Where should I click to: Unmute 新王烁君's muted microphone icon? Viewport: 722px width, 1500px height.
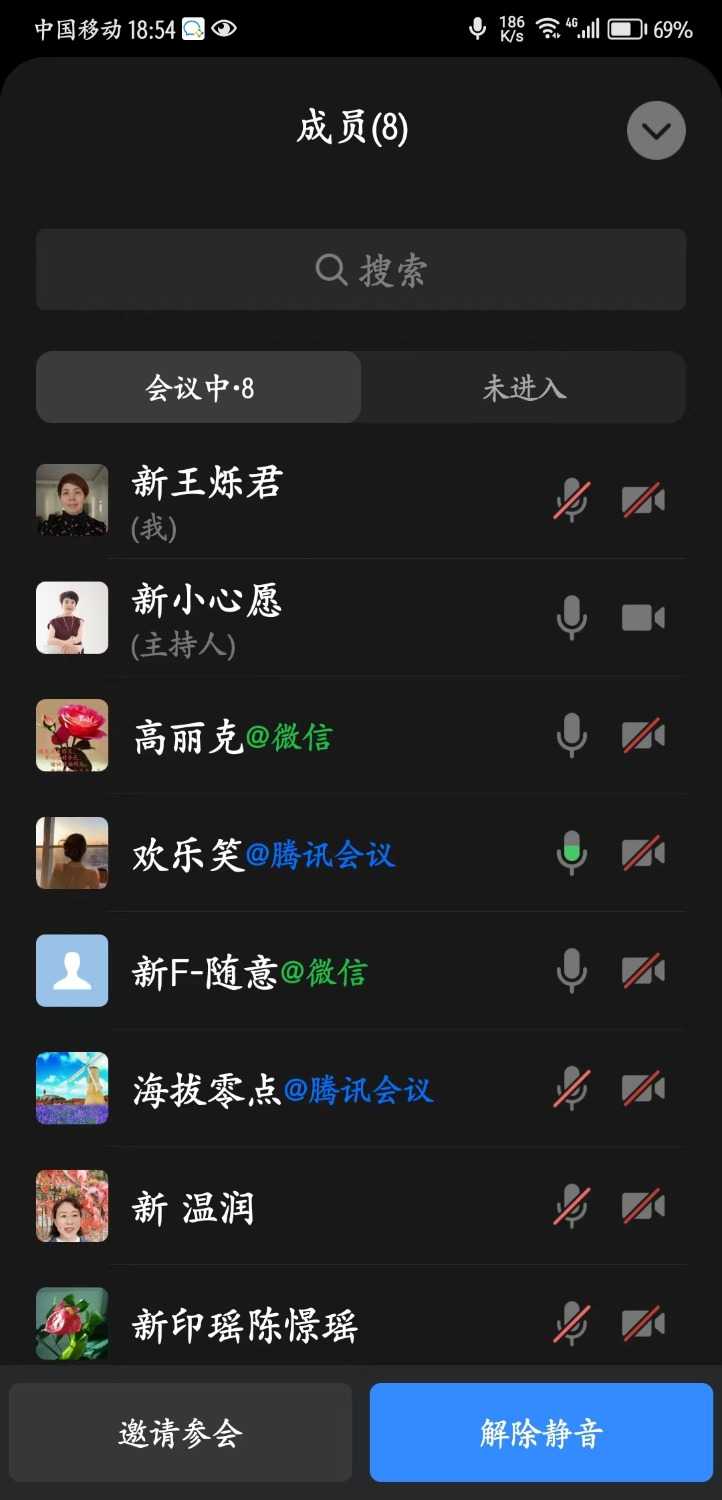[570, 500]
